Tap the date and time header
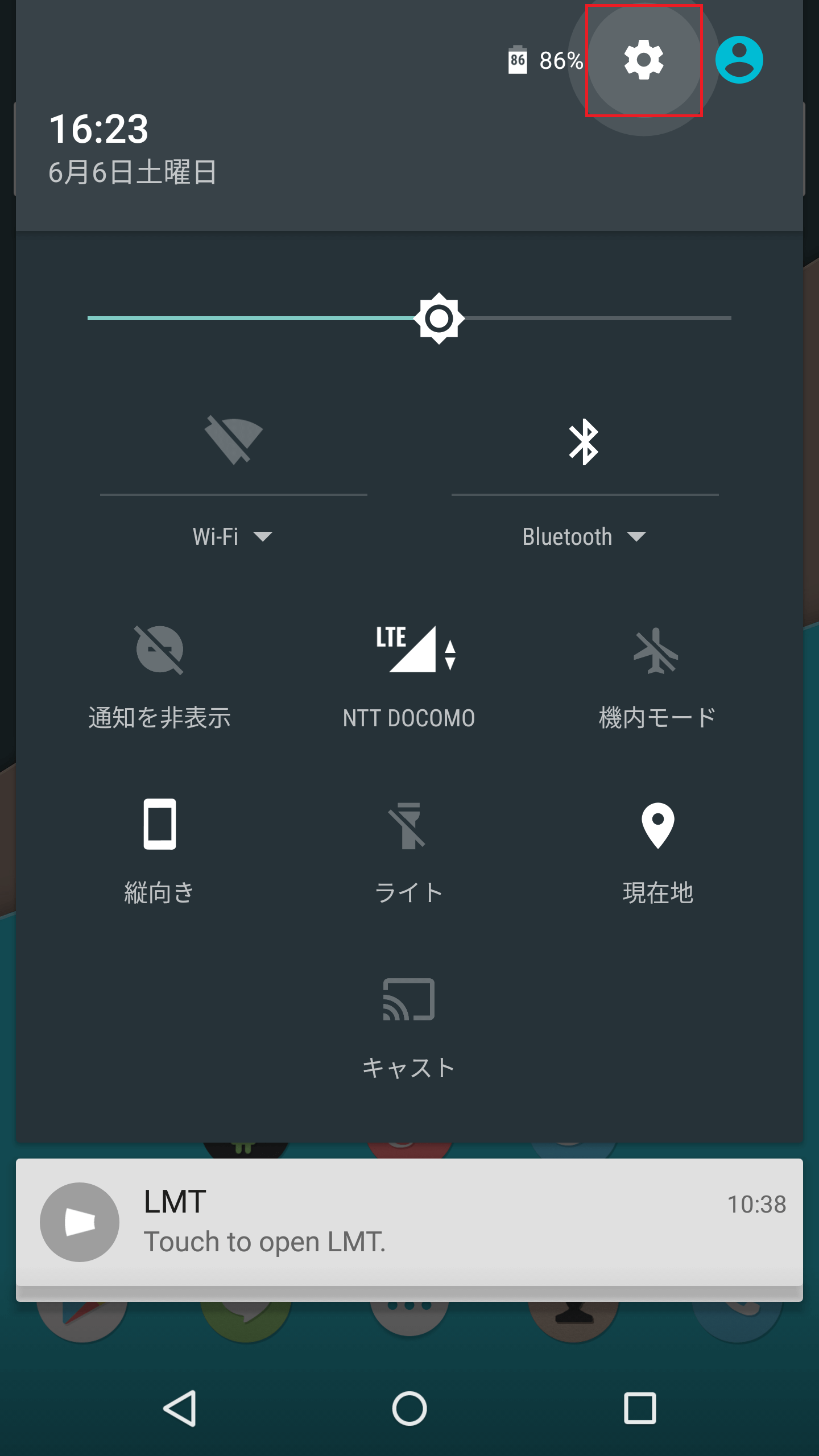Screen dimensions: 819x1456 point(132,147)
